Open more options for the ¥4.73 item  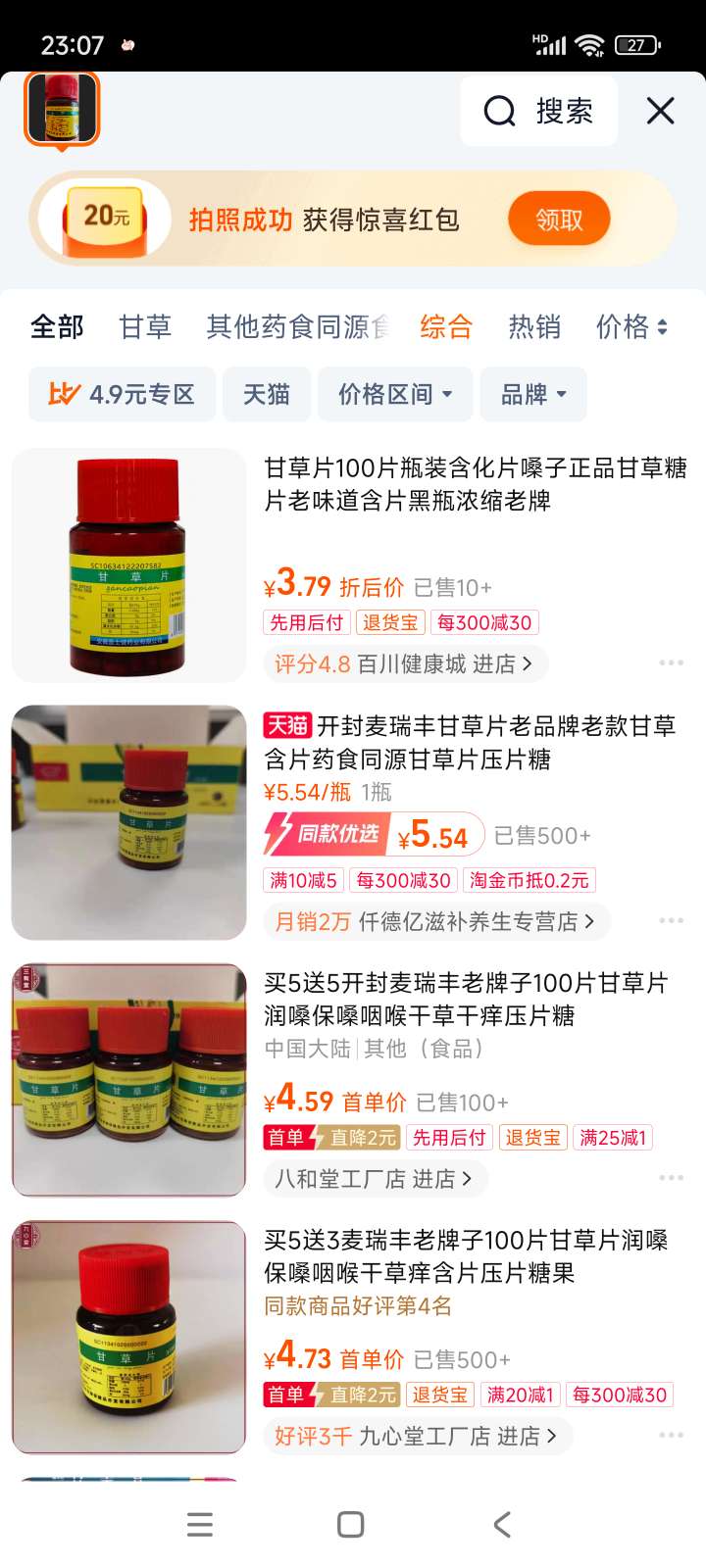click(671, 1435)
